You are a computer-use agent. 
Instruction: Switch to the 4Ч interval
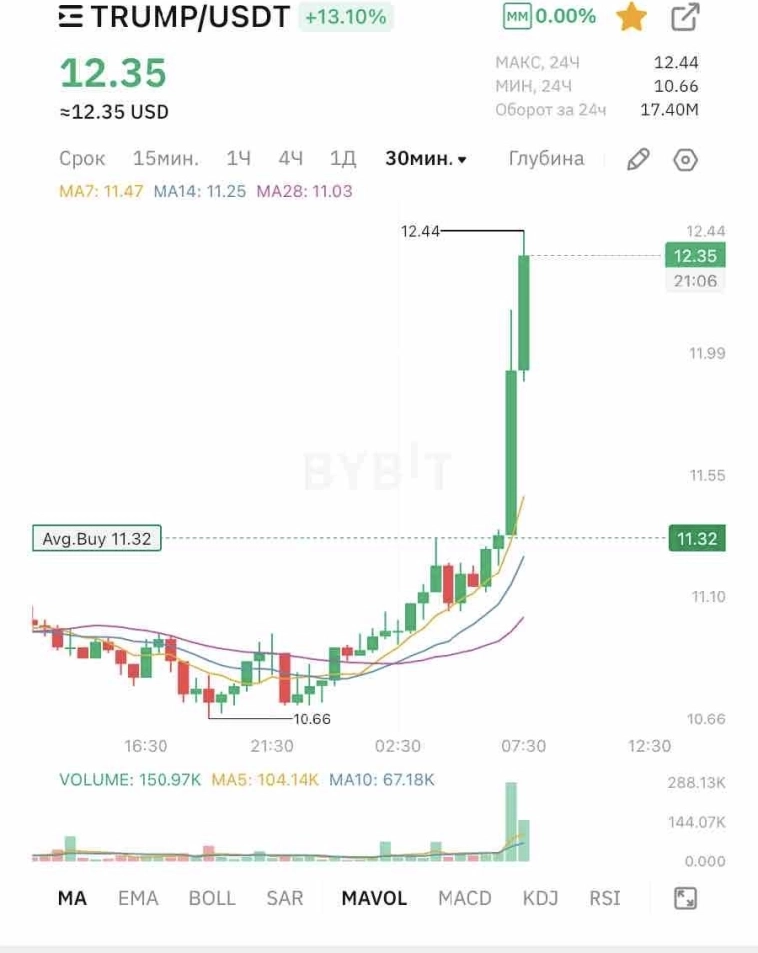pyautogui.click(x=290, y=159)
